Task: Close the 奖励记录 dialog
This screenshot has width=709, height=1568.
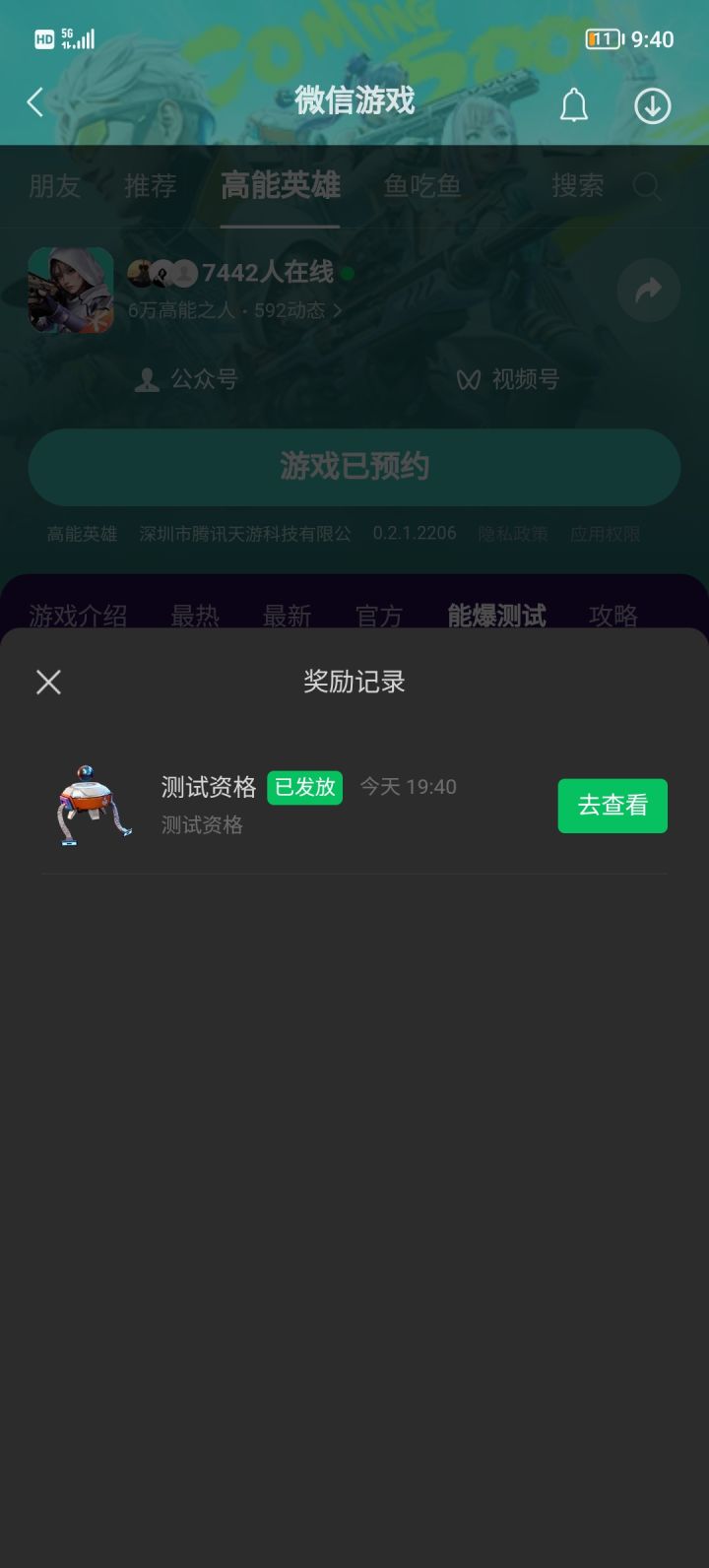Action: pos(48,682)
